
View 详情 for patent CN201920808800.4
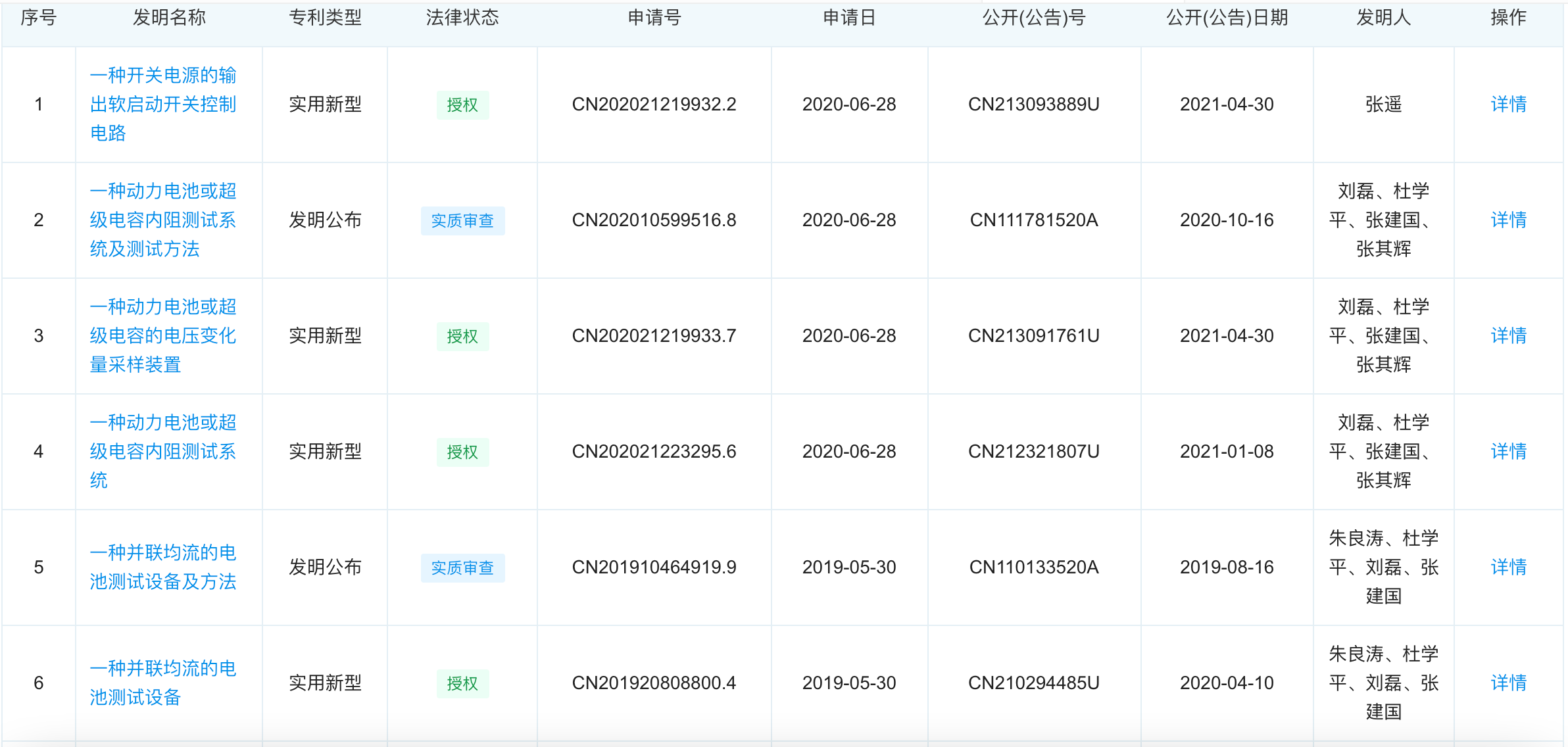click(x=1508, y=683)
